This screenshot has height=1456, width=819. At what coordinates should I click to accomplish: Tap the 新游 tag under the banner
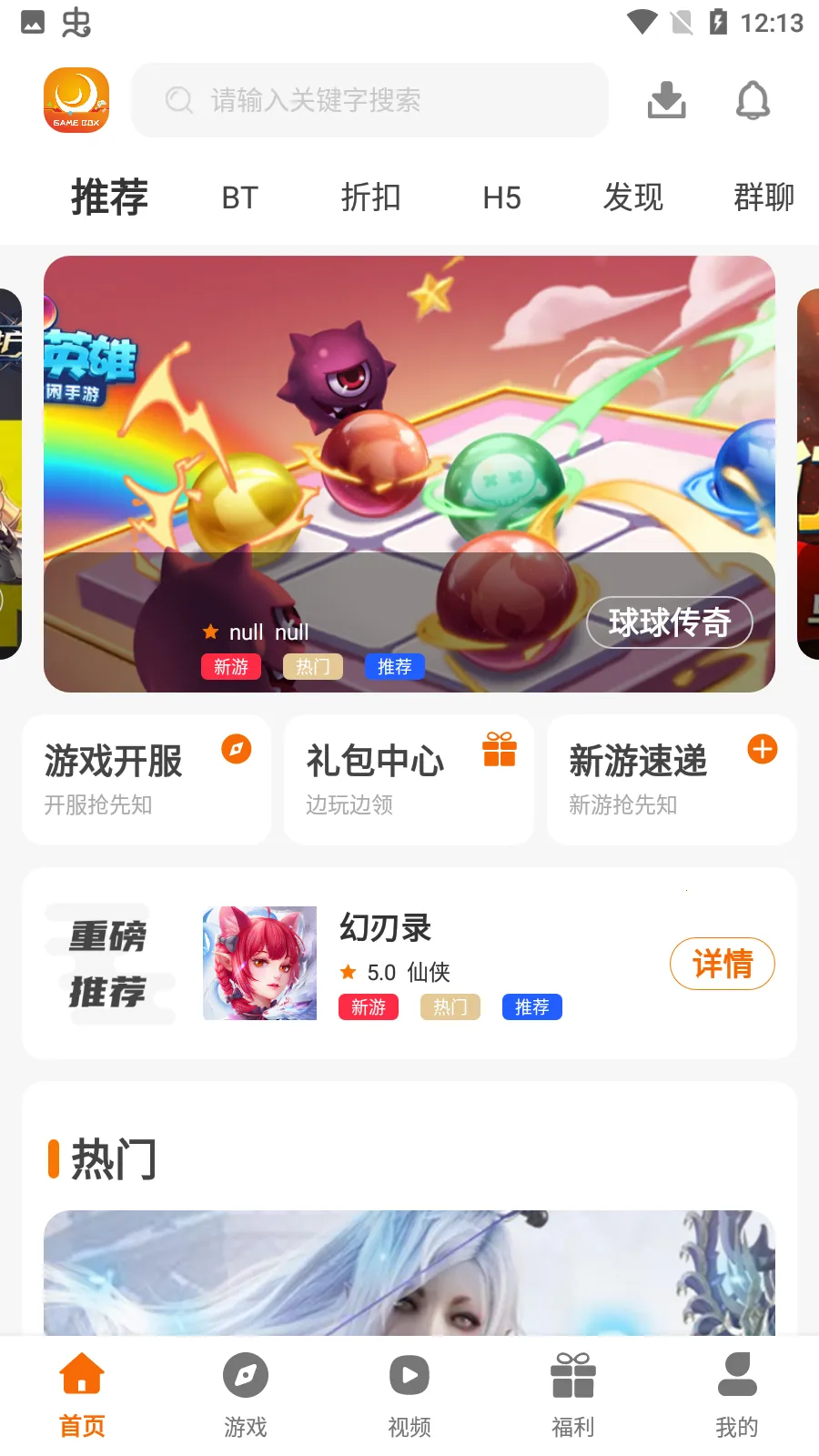click(231, 666)
